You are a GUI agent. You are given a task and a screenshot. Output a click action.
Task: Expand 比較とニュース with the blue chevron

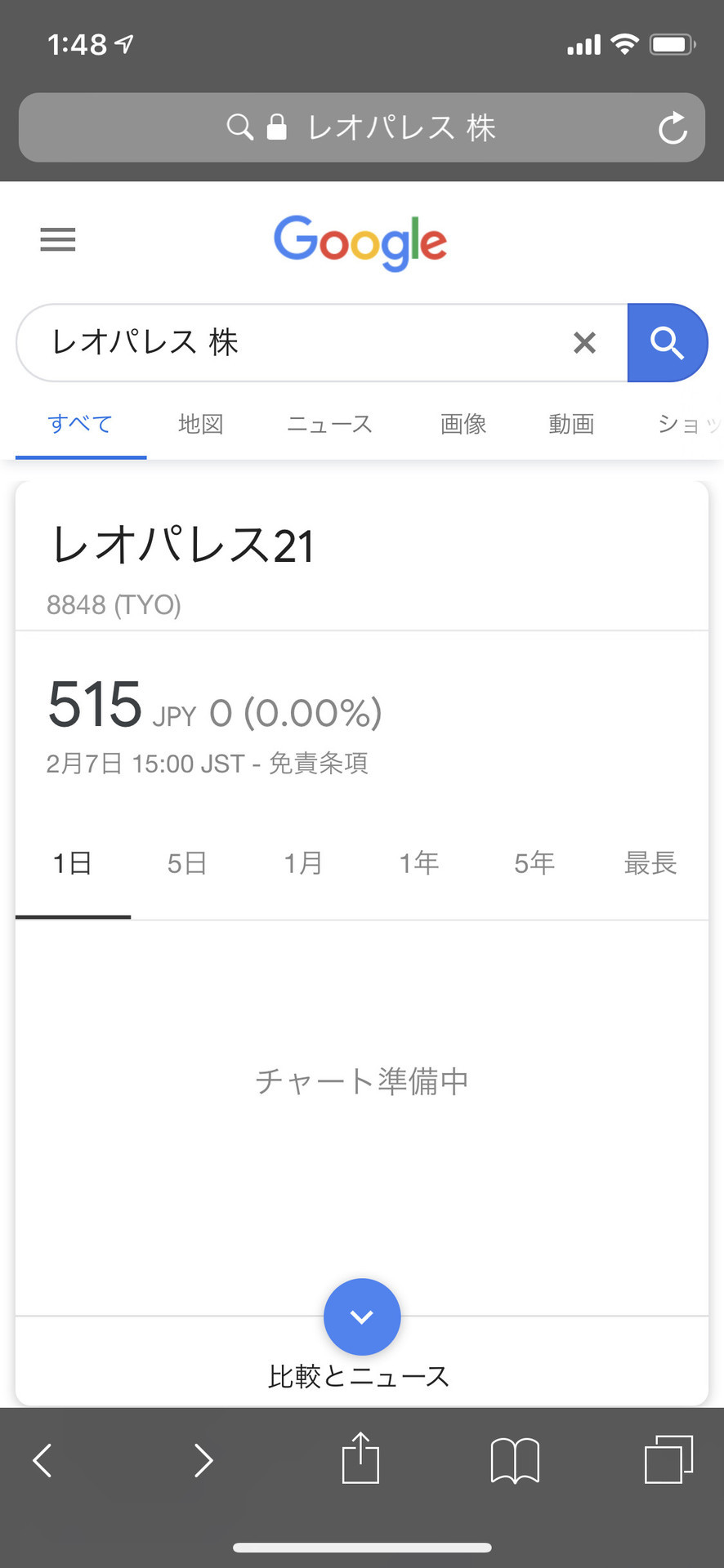click(362, 1316)
